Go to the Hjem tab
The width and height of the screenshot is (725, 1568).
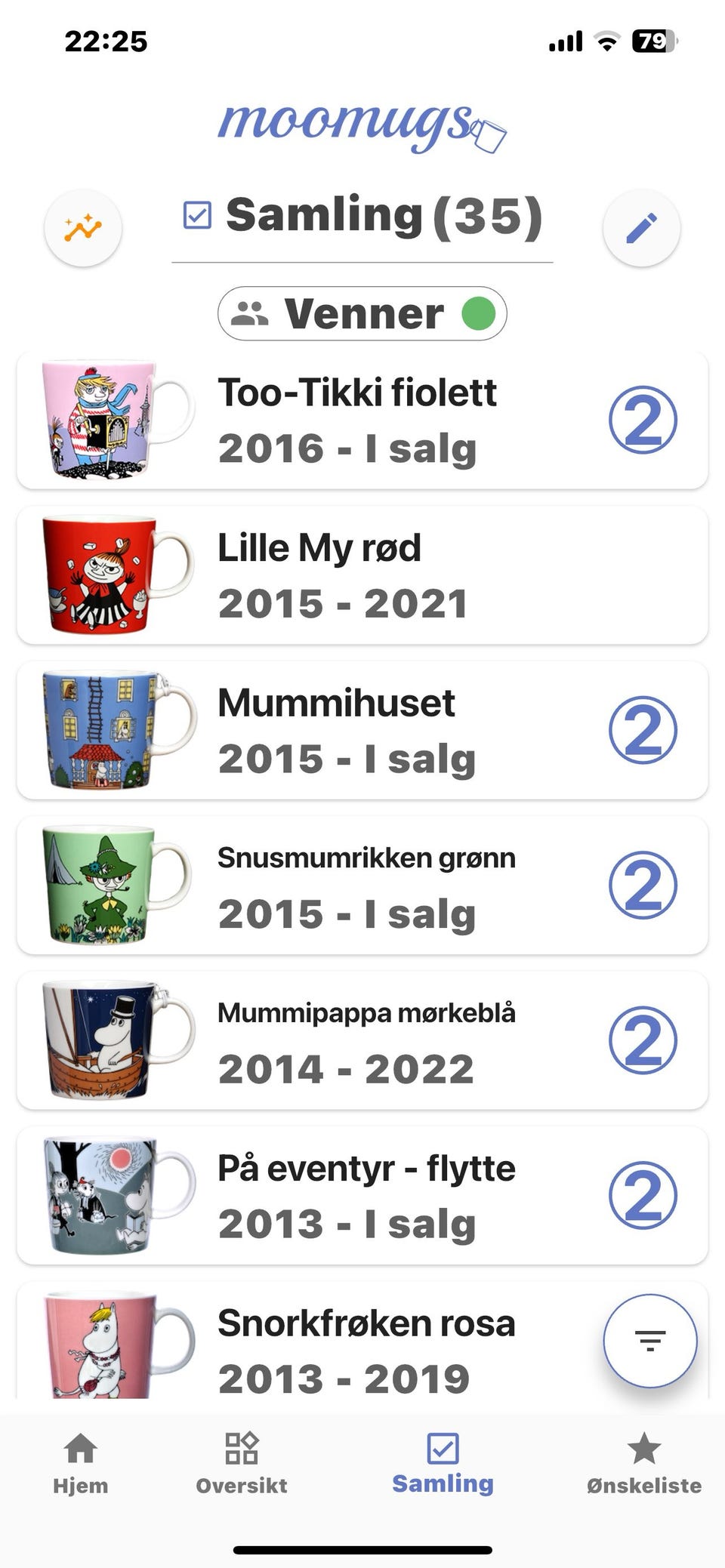(80, 1463)
